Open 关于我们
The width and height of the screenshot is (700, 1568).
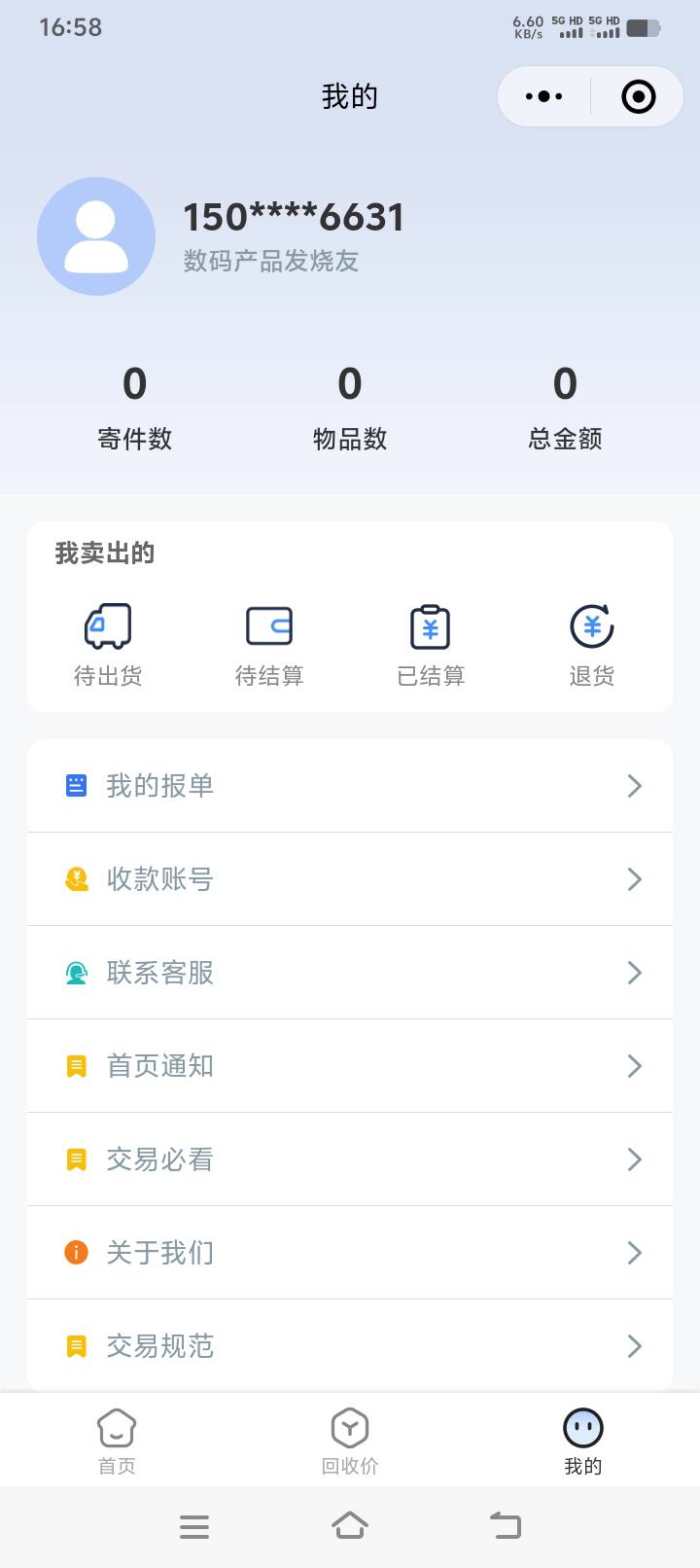point(350,1253)
